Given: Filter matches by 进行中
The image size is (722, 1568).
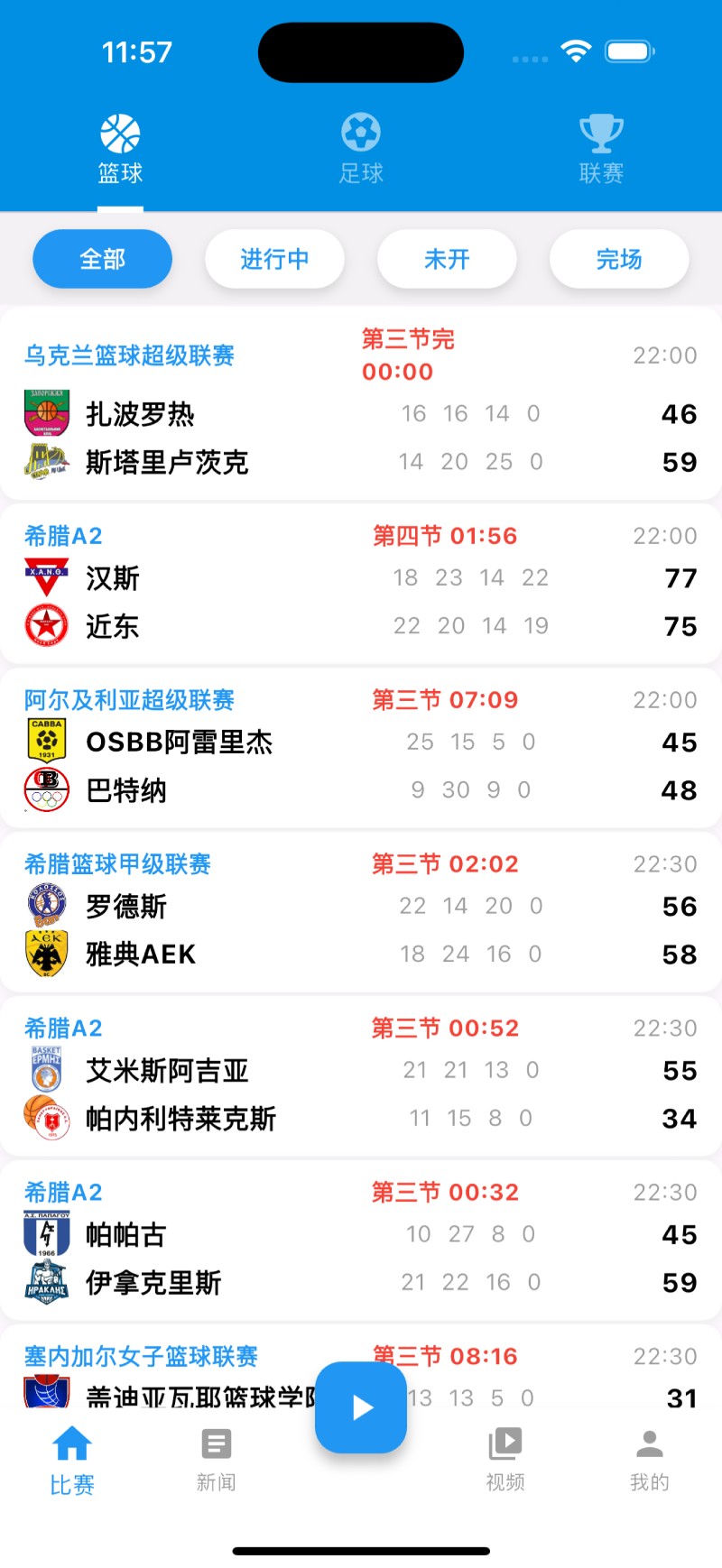Looking at the screenshot, I should click(274, 260).
